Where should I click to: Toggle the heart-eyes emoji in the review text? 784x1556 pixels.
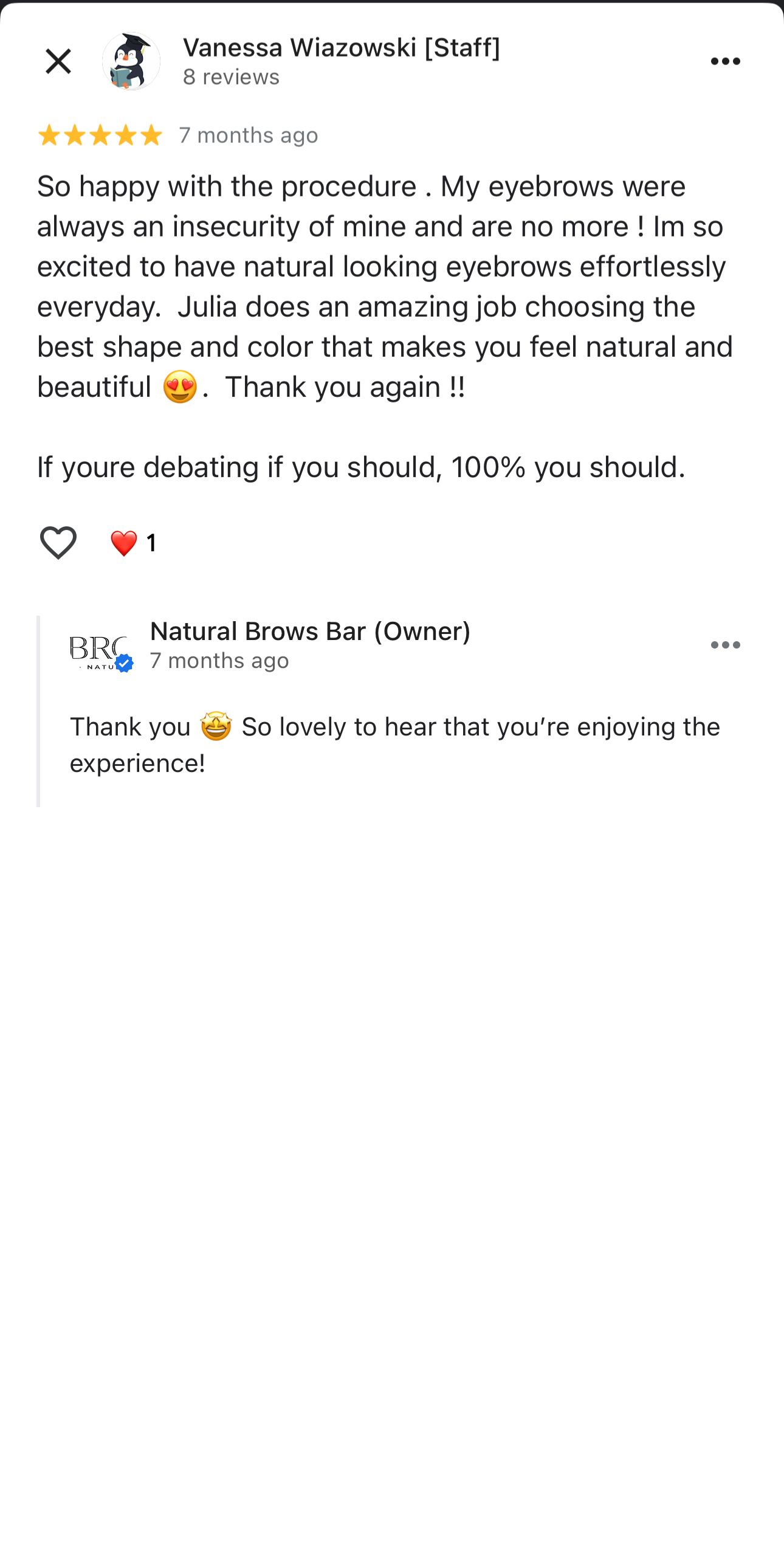tap(180, 385)
